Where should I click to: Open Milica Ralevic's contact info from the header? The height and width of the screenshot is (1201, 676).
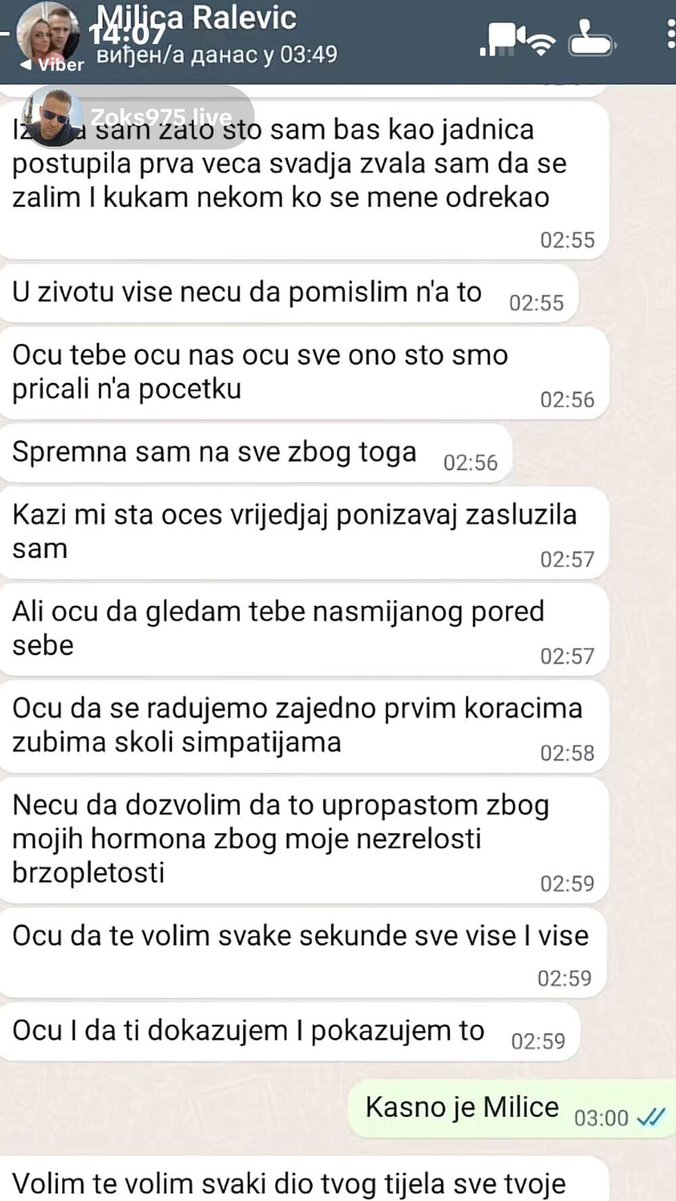[196, 17]
